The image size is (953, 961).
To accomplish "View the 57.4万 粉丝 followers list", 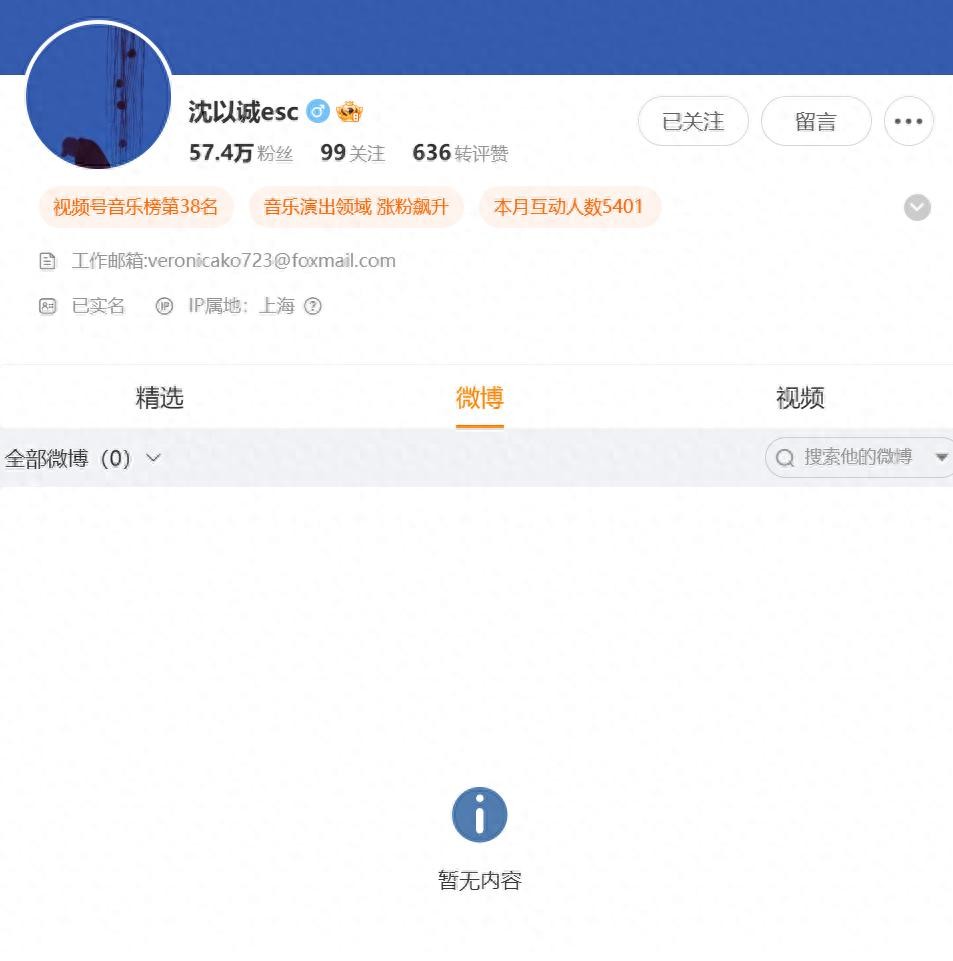I will coord(240,153).
